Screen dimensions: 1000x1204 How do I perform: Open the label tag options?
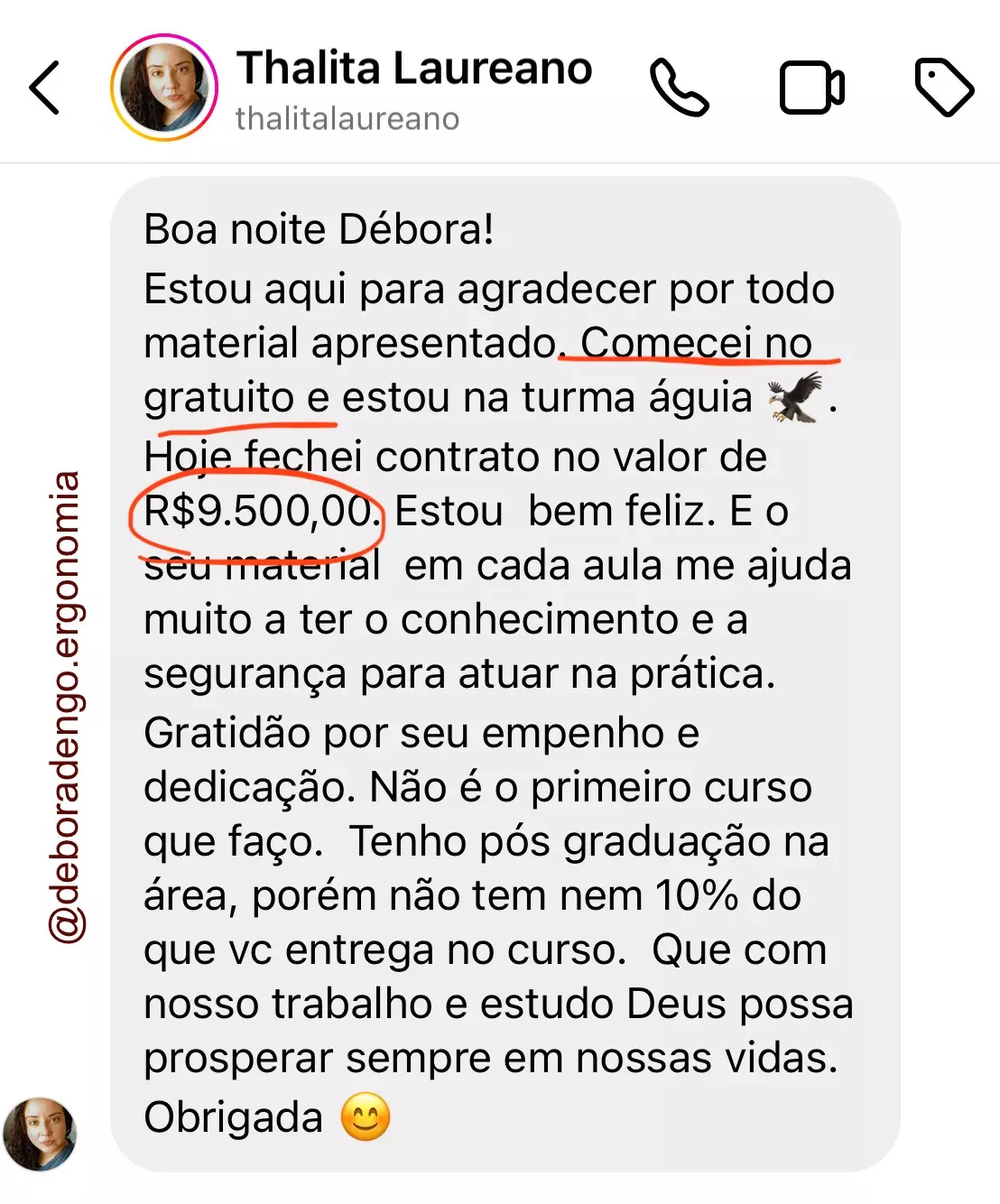[x=943, y=88]
